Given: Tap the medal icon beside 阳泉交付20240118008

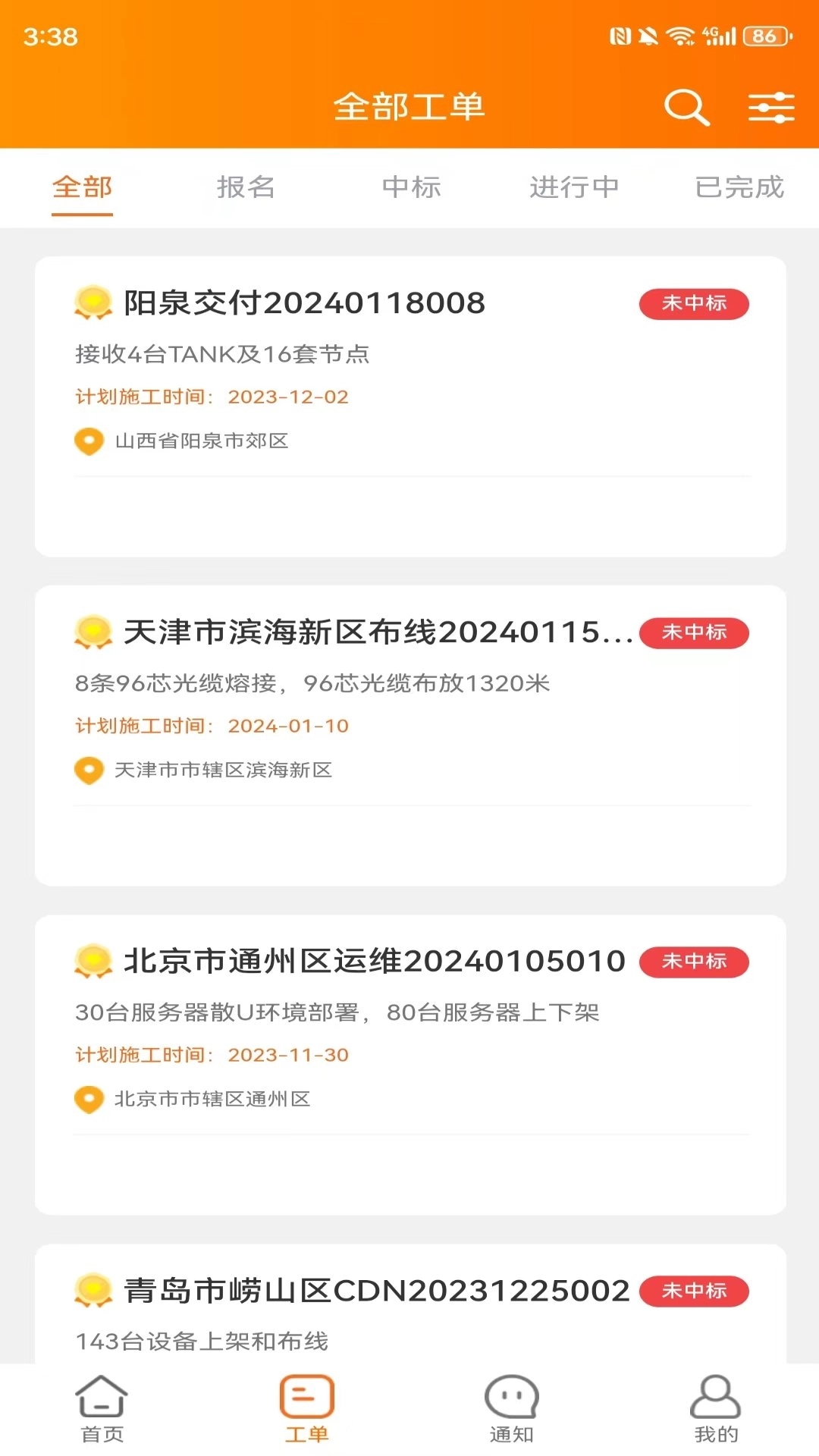Looking at the screenshot, I should click(92, 302).
